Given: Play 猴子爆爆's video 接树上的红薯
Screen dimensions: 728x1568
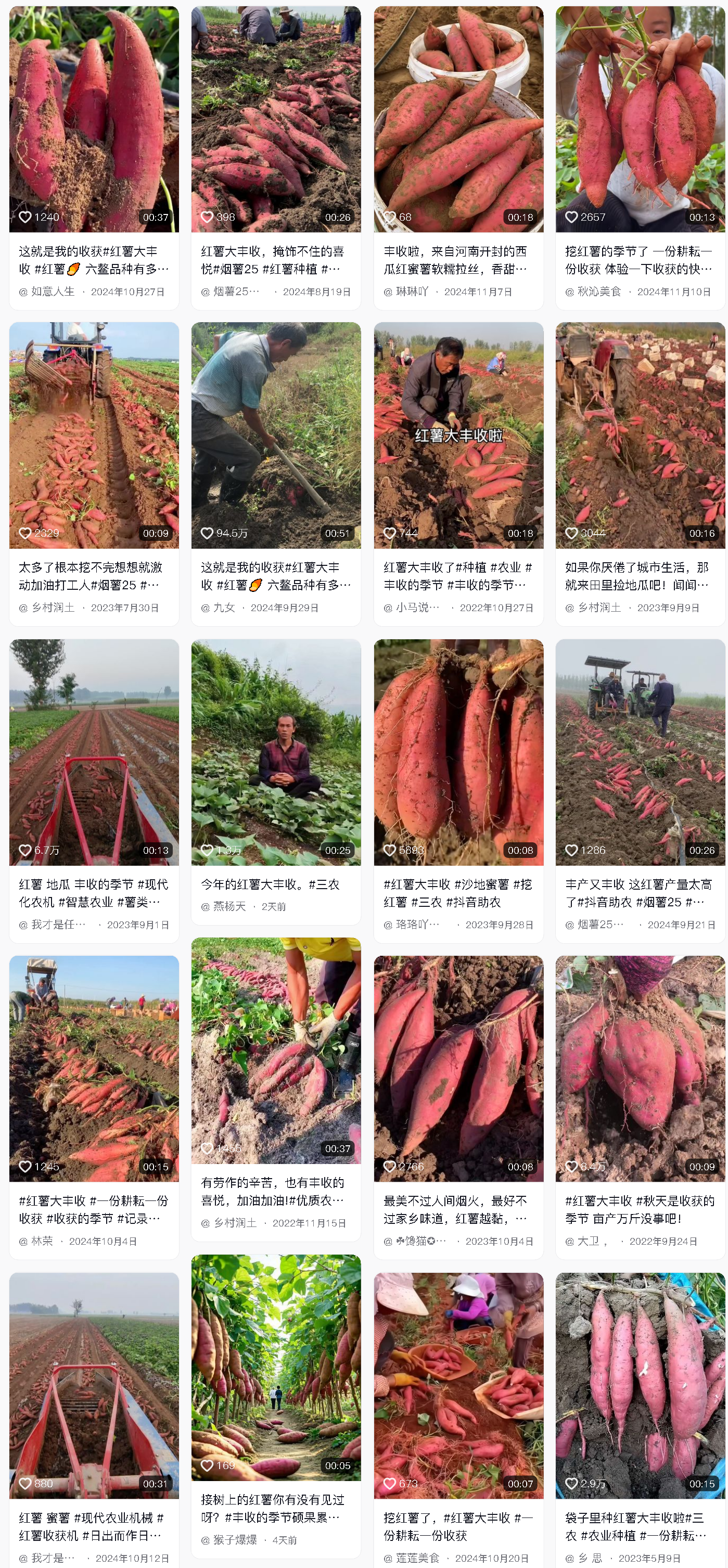Looking at the screenshot, I should point(276,1367).
